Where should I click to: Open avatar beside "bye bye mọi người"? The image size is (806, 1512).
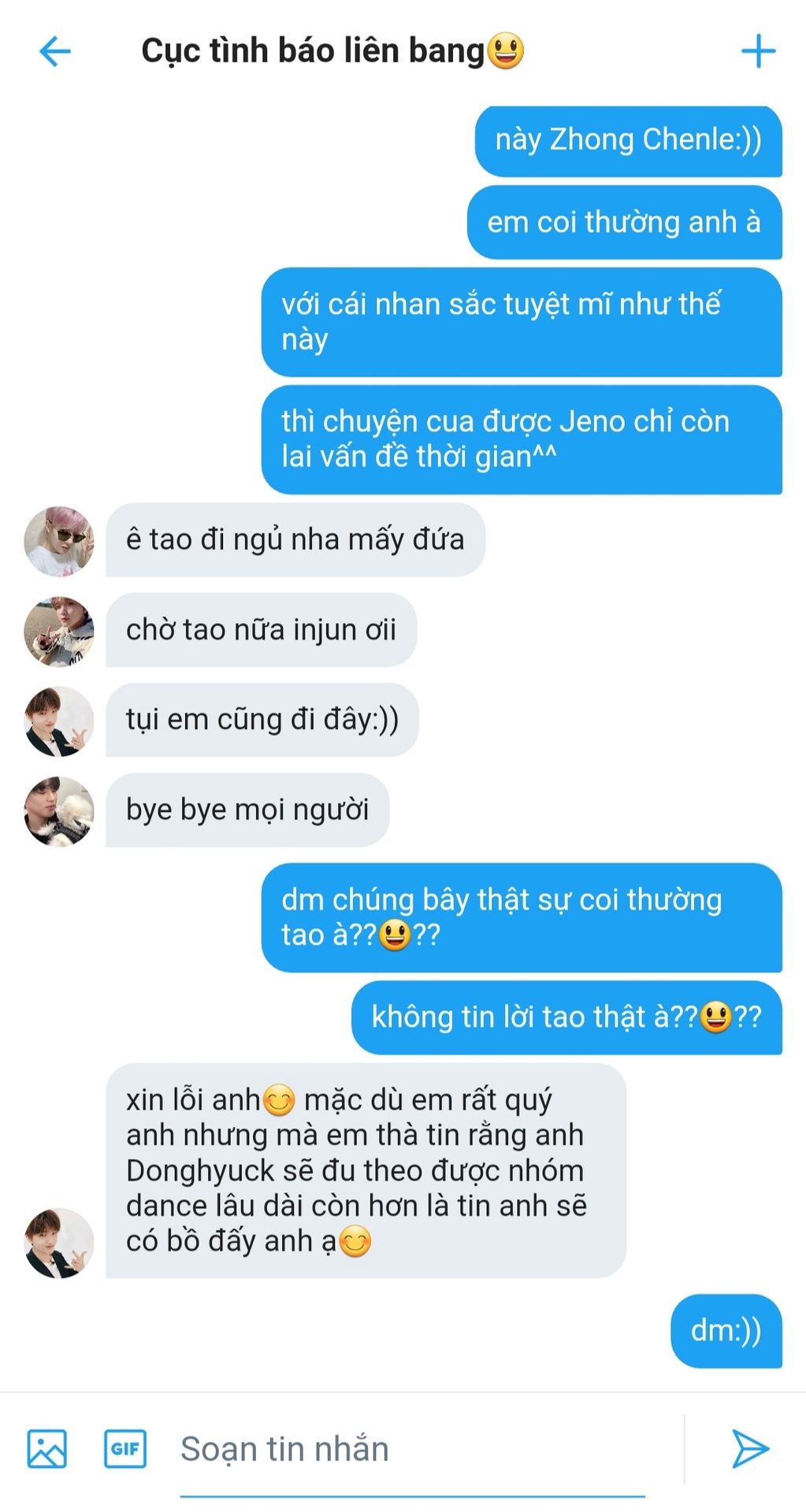[x=59, y=811]
